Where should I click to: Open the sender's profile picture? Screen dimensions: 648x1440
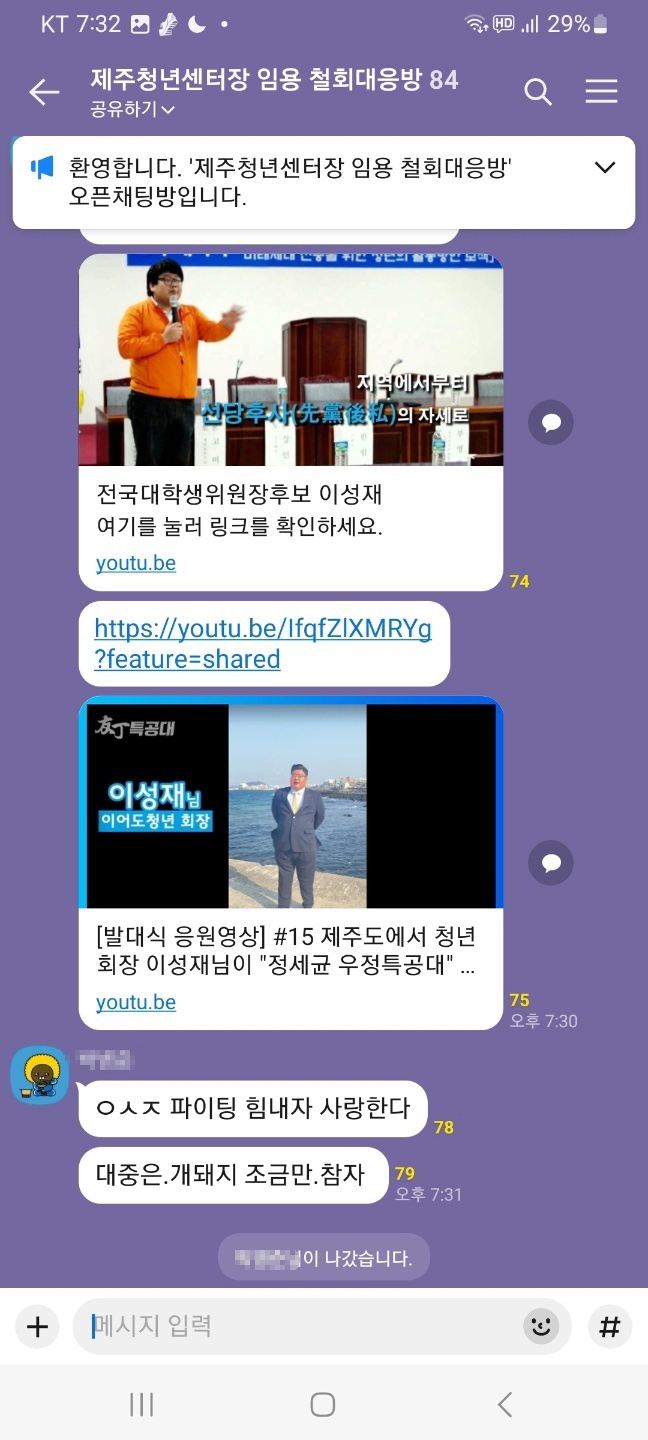(x=39, y=1076)
